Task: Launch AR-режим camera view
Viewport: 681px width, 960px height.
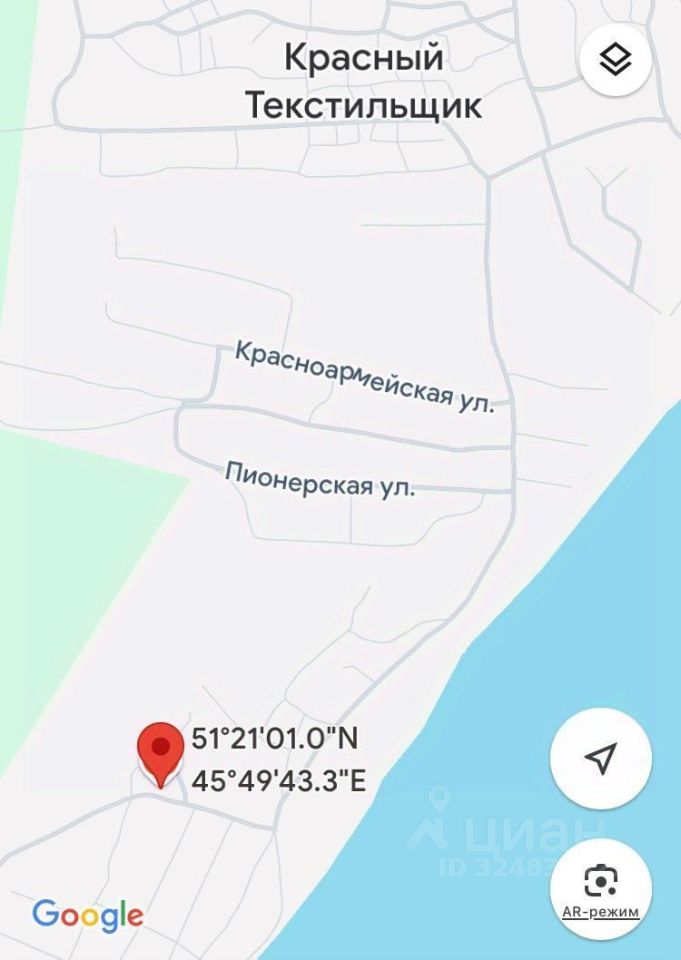Action: click(x=601, y=890)
